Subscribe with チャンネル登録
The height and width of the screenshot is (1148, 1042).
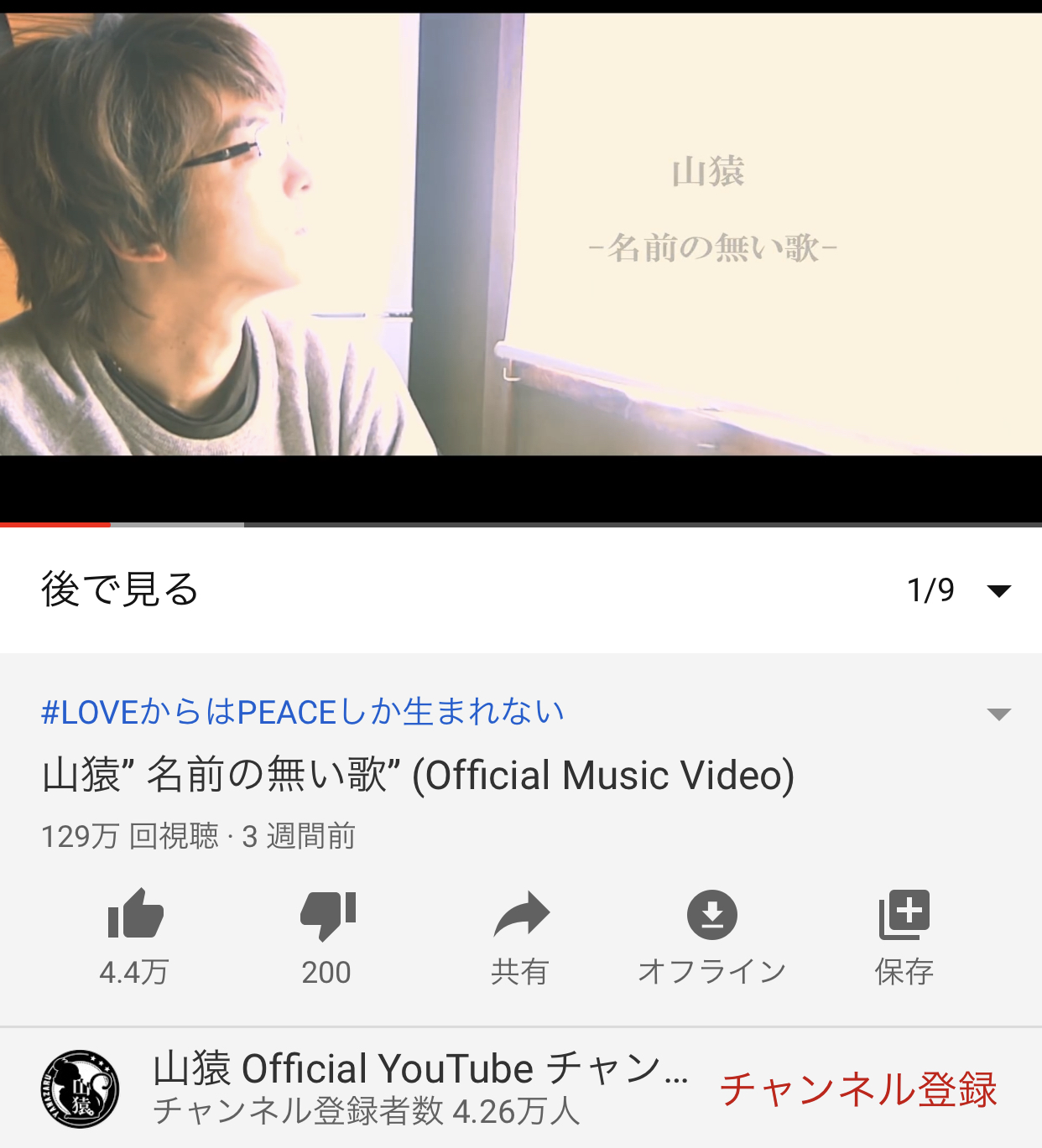tap(857, 1089)
